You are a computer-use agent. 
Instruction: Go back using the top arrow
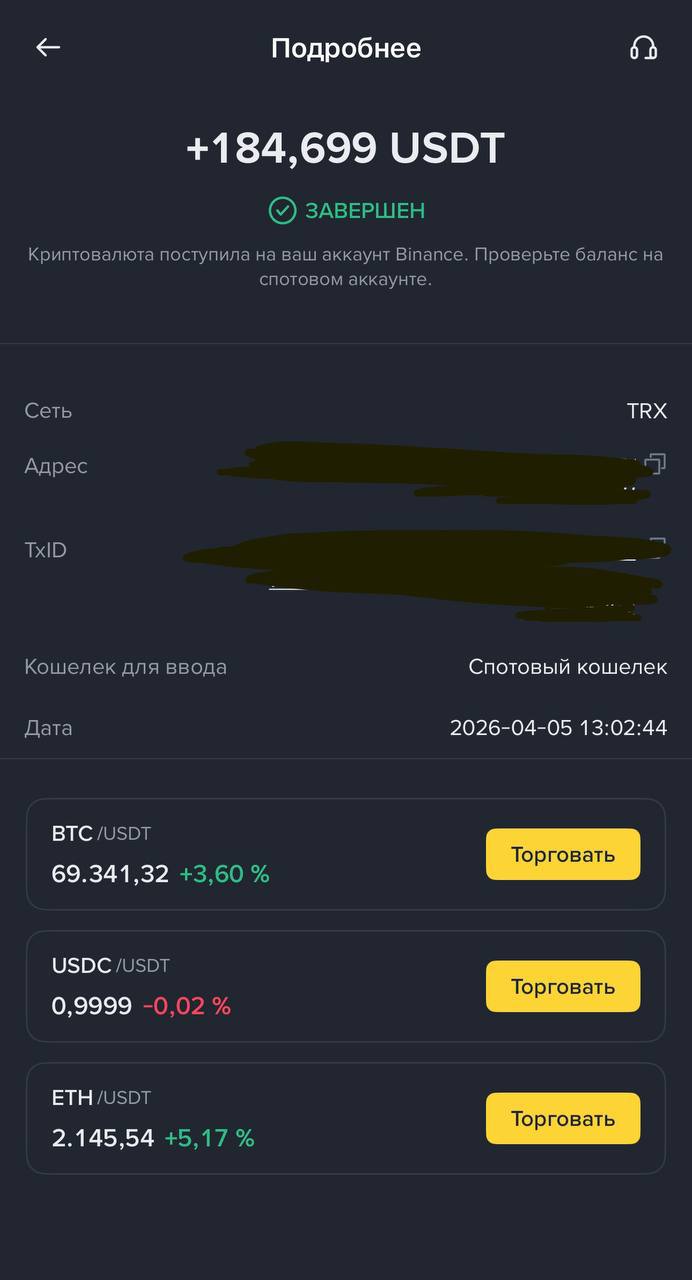tap(48, 47)
